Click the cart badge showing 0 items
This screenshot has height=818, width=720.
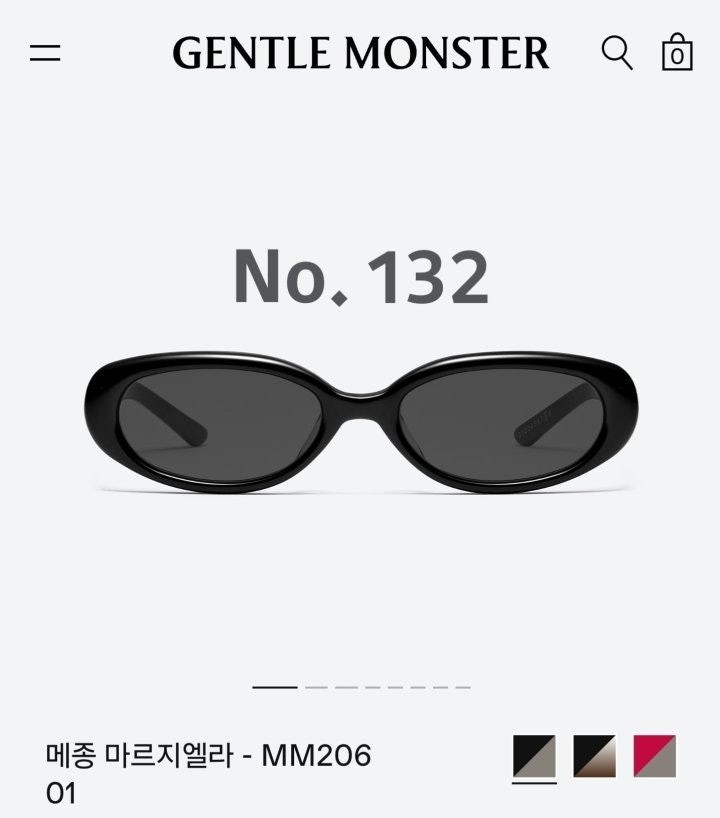tap(675, 57)
